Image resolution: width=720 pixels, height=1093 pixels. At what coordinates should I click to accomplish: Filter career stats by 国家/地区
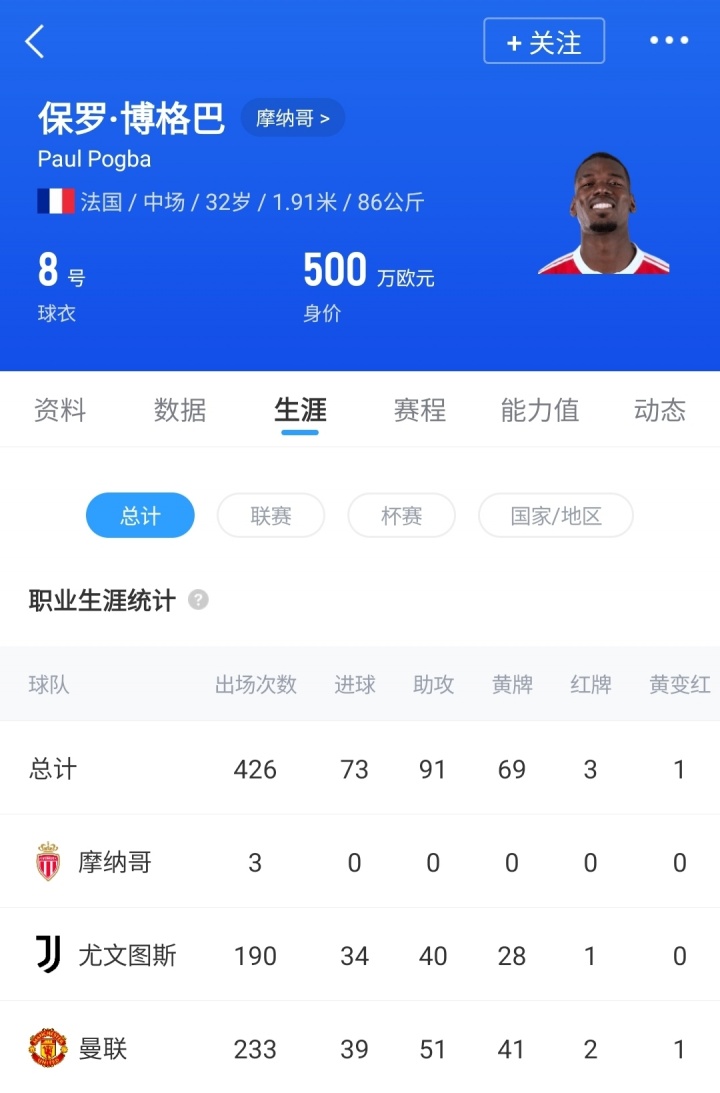(x=556, y=516)
